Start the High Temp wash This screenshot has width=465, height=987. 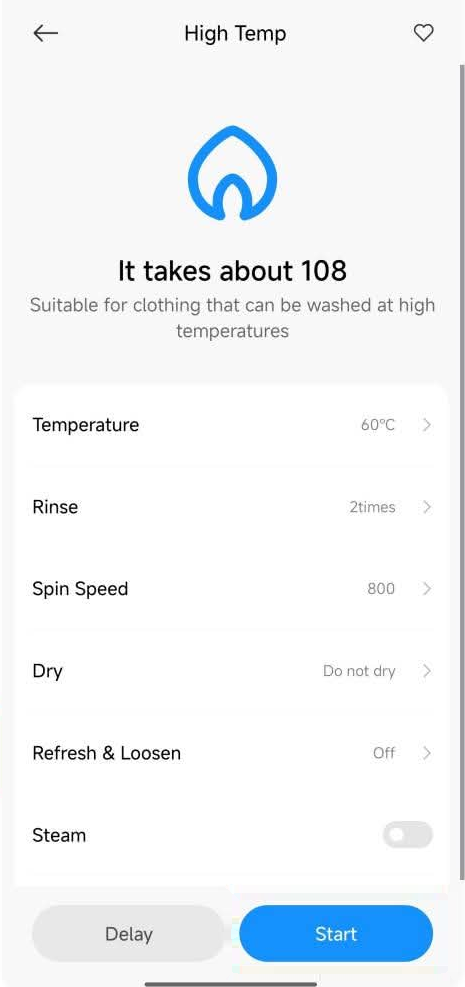tap(336, 933)
